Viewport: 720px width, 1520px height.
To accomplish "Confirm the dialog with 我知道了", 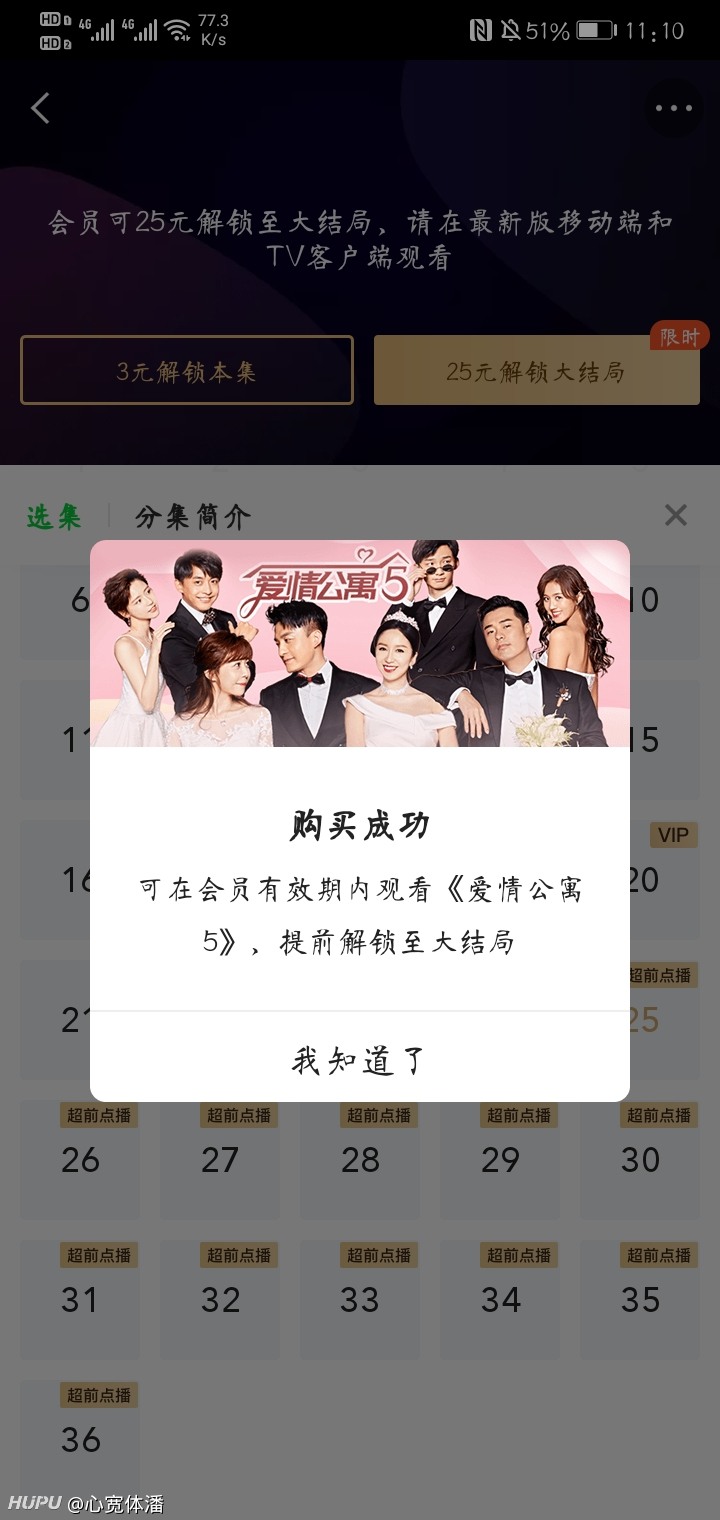I will [360, 1058].
